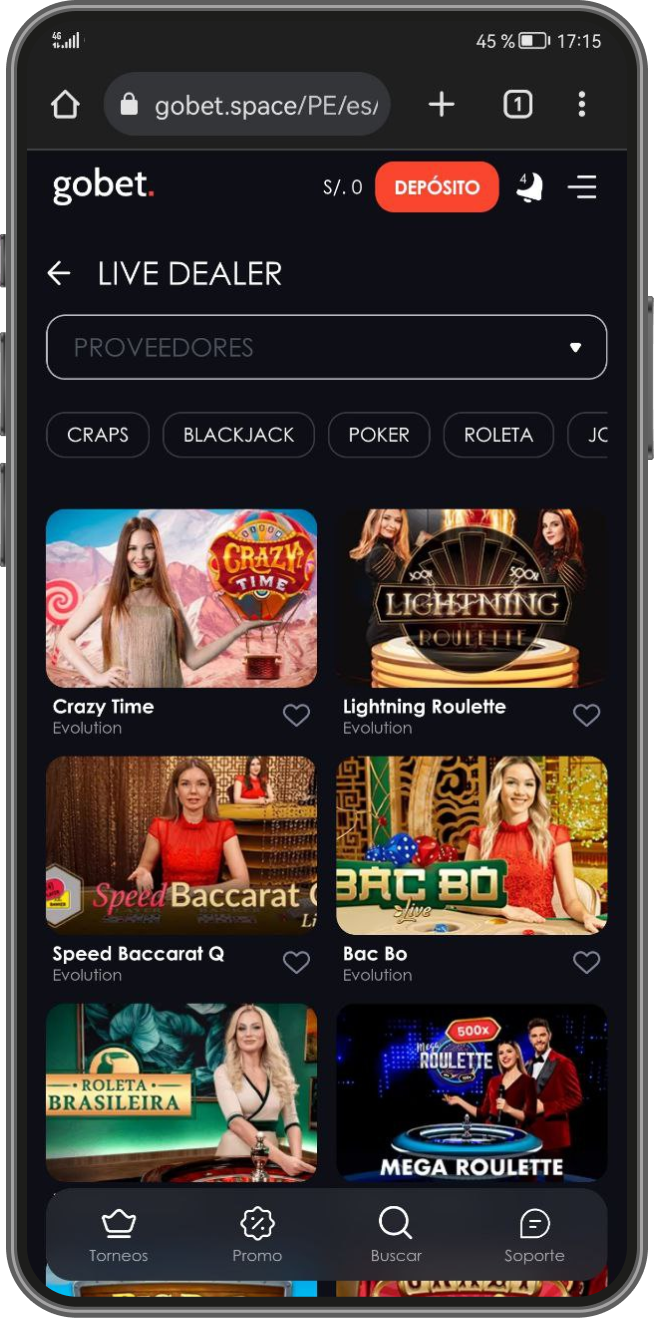Image resolution: width=654 pixels, height=1318 pixels.
Task: Open the Crazy Time game
Action: click(181, 598)
